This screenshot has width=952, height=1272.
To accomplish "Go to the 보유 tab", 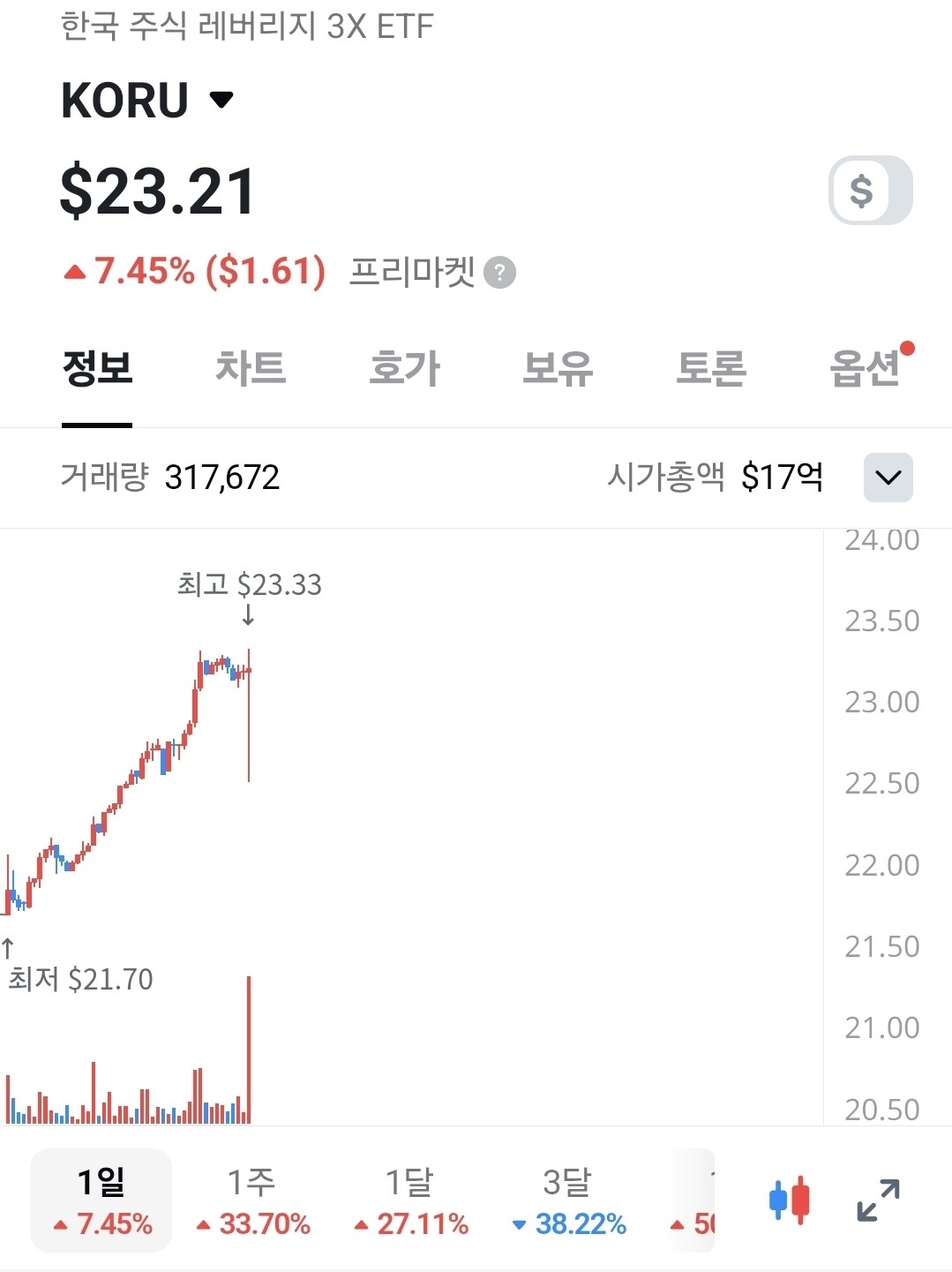I will [x=558, y=369].
